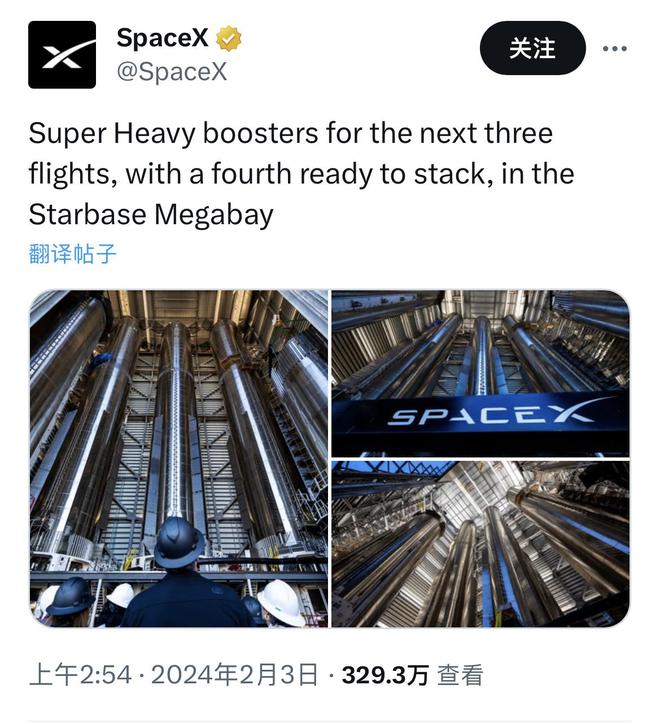The width and height of the screenshot is (660, 724).
Task: Open the SpaceX account name
Action: (164, 38)
